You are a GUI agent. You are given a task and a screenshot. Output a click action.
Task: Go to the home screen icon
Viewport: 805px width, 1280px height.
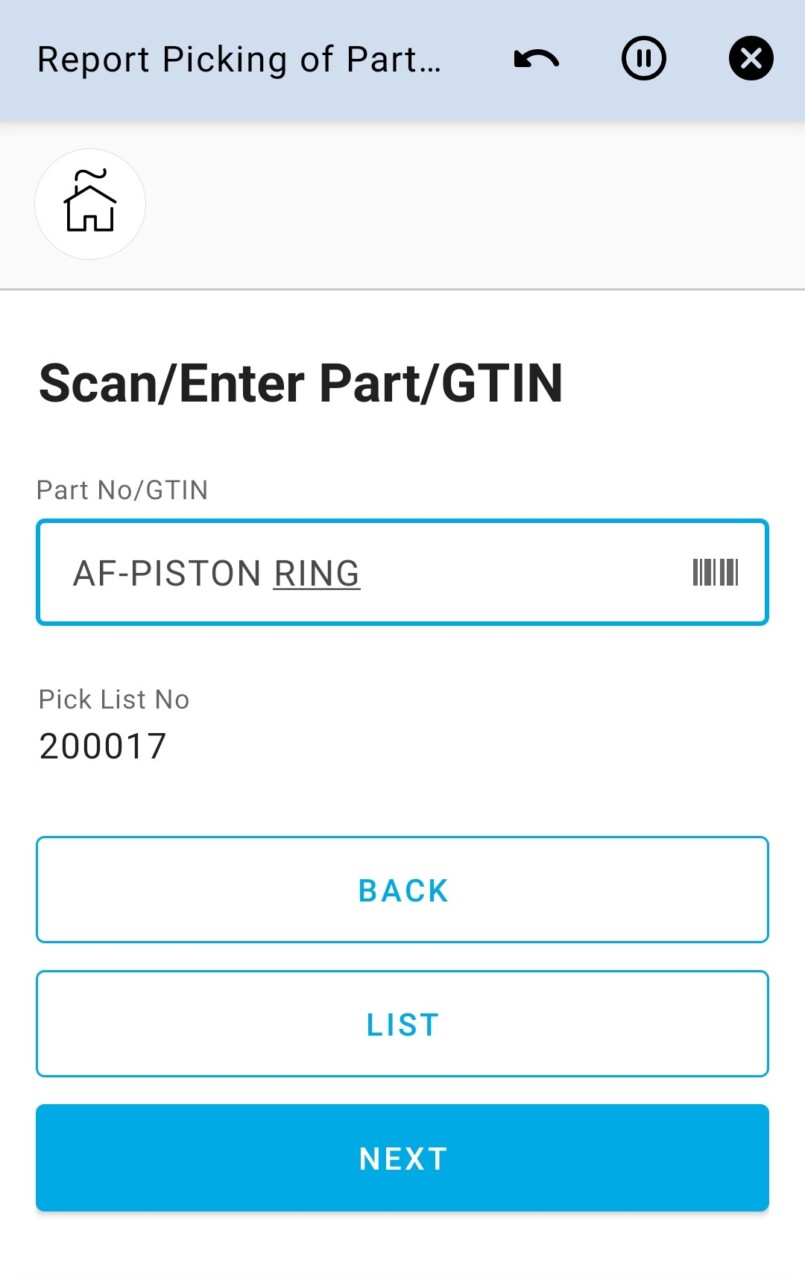pyautogui.click(x=90, y=204)
